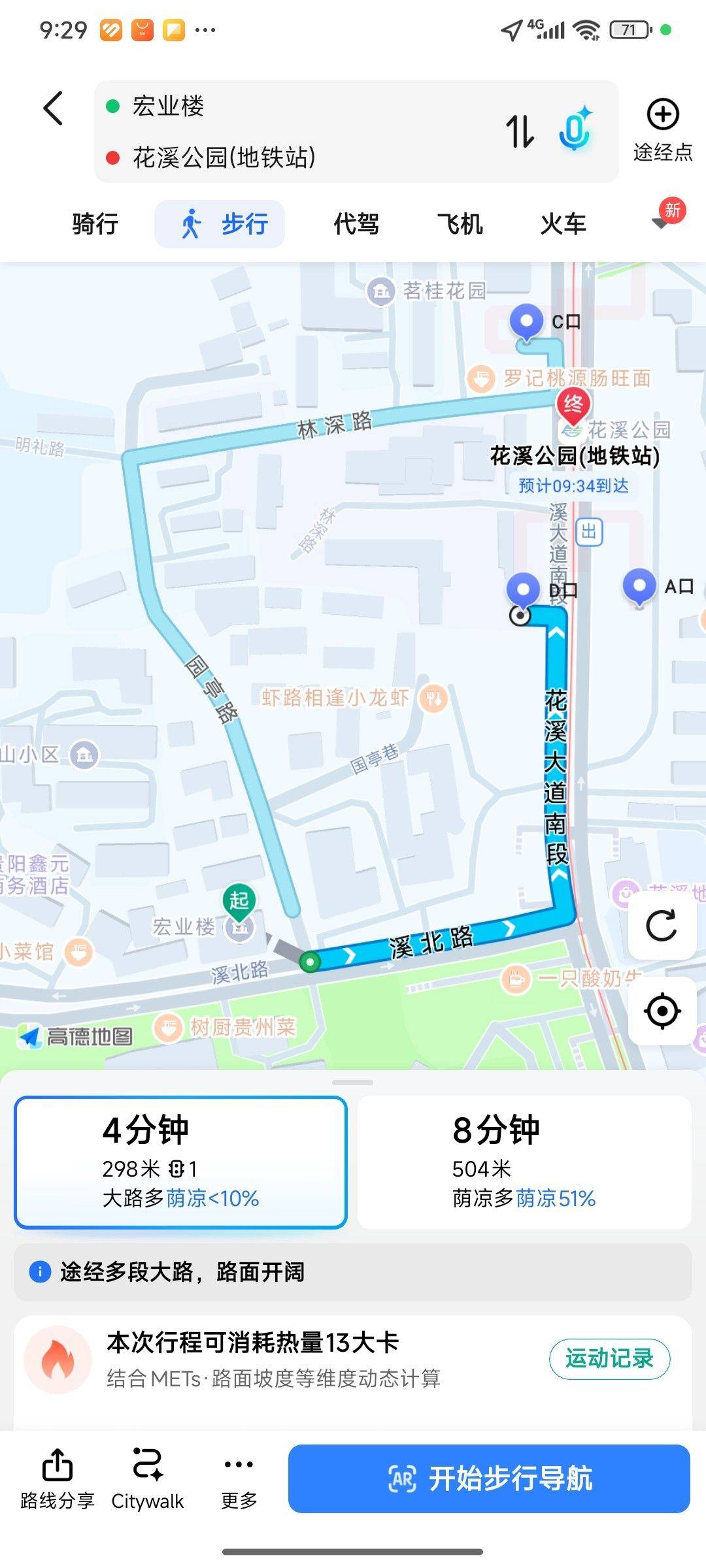This screenshot has width=706, height=1568.
Task: Refresh the route on the map
Action: [x=662, y=926]
